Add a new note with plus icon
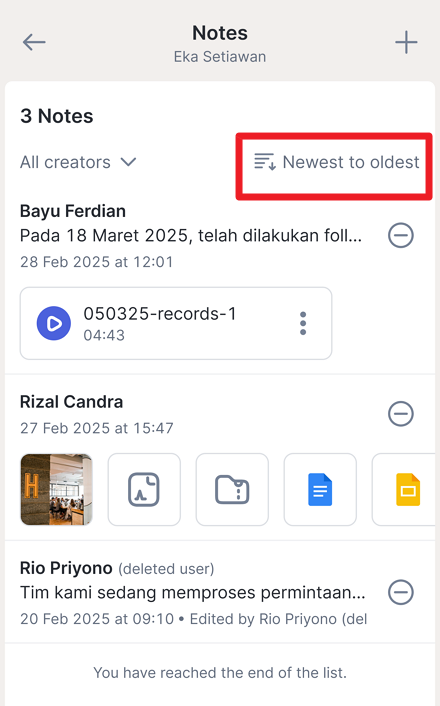This screenshot has height=706, width=440. coord(406,42)
